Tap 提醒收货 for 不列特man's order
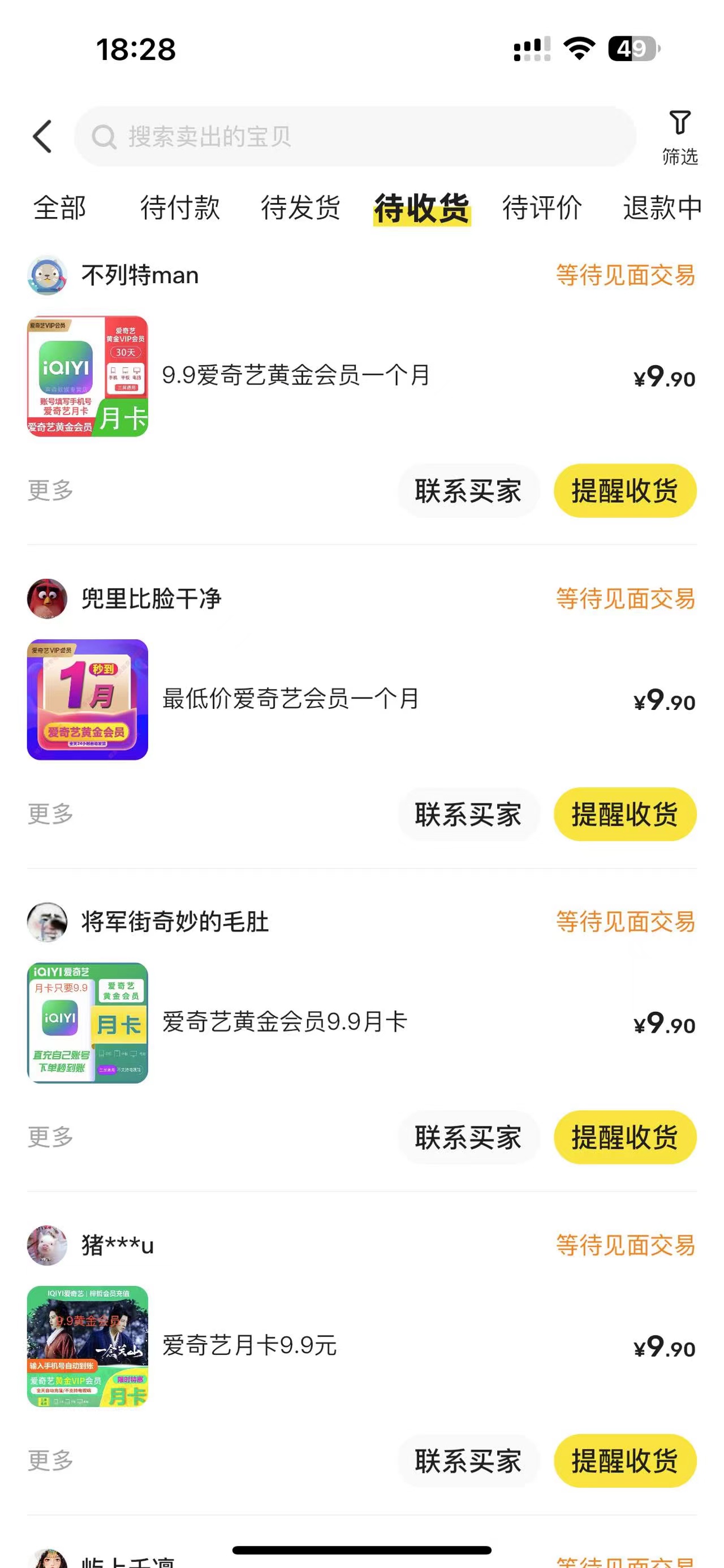The image size is (724, 1568). click(624, 491)
